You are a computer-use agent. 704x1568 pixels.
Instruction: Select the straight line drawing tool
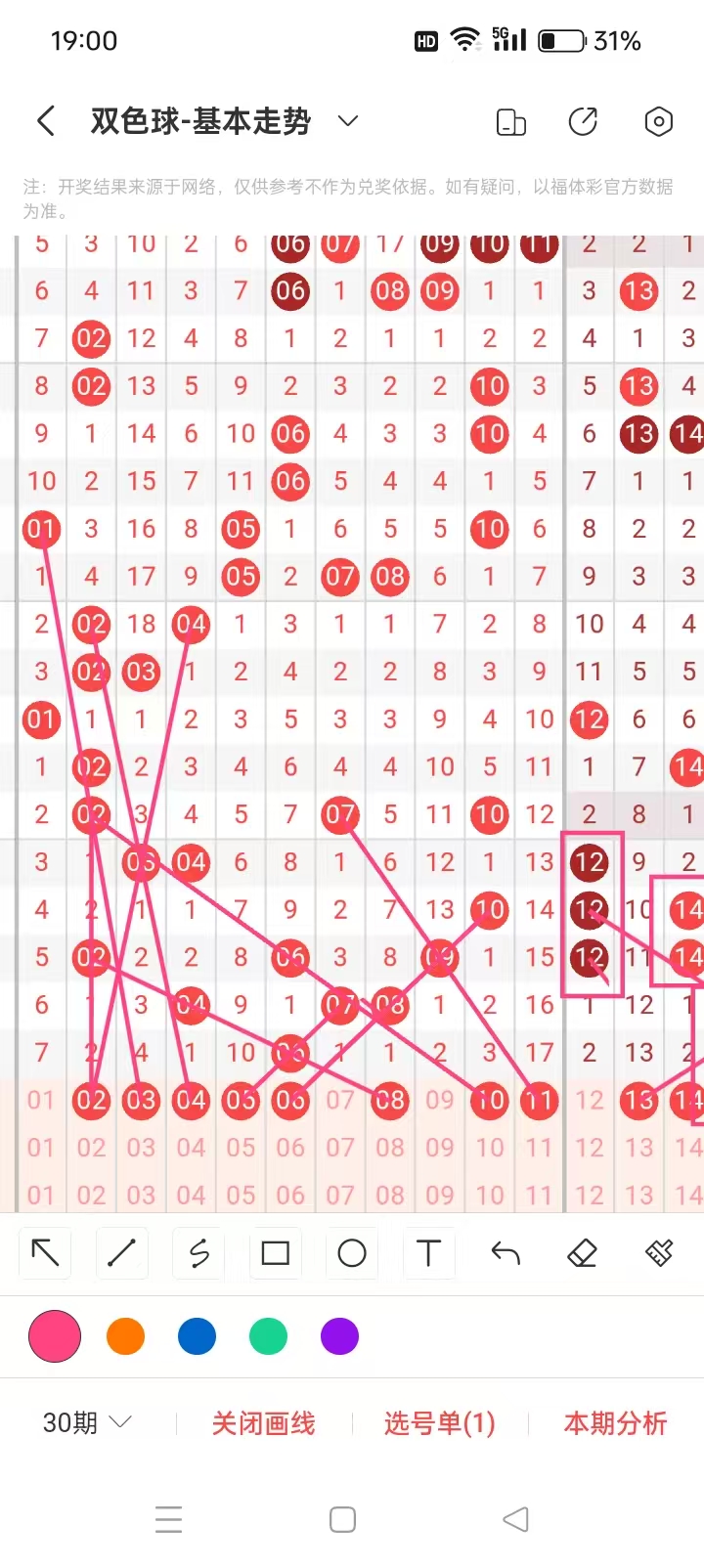pos(121,1253)
